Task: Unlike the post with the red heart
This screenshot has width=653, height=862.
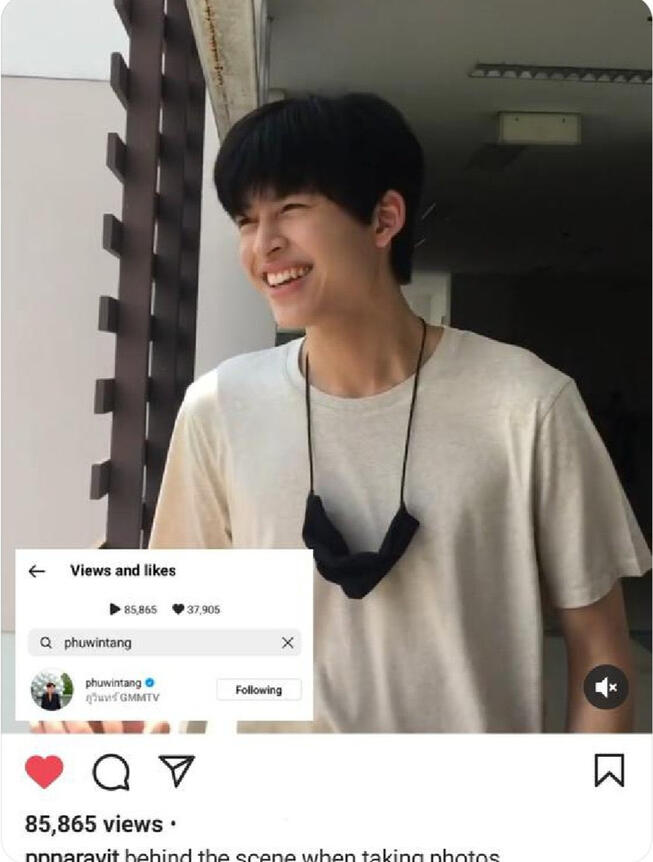Action: click(x=44, y=771)
